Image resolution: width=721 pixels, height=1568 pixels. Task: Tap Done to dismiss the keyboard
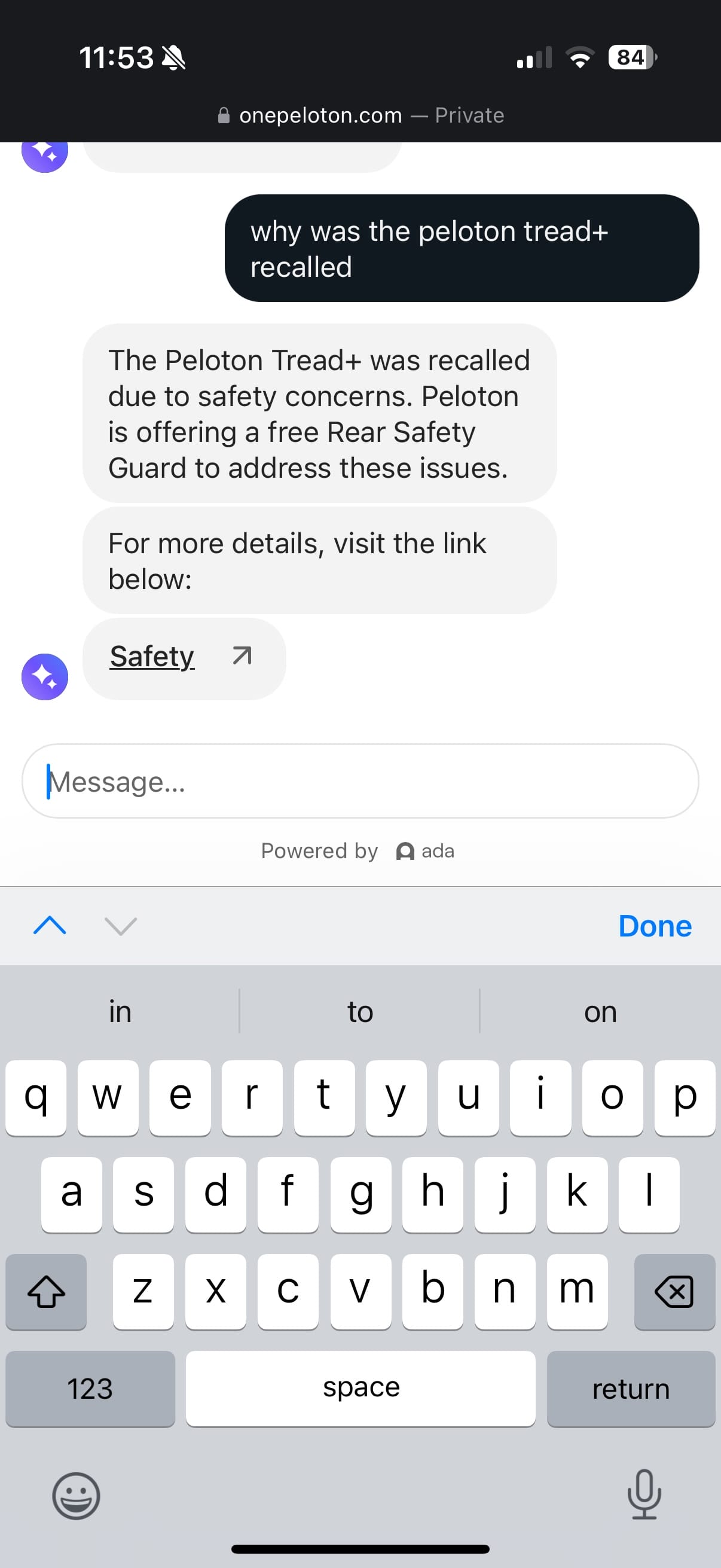coord(654,926)
